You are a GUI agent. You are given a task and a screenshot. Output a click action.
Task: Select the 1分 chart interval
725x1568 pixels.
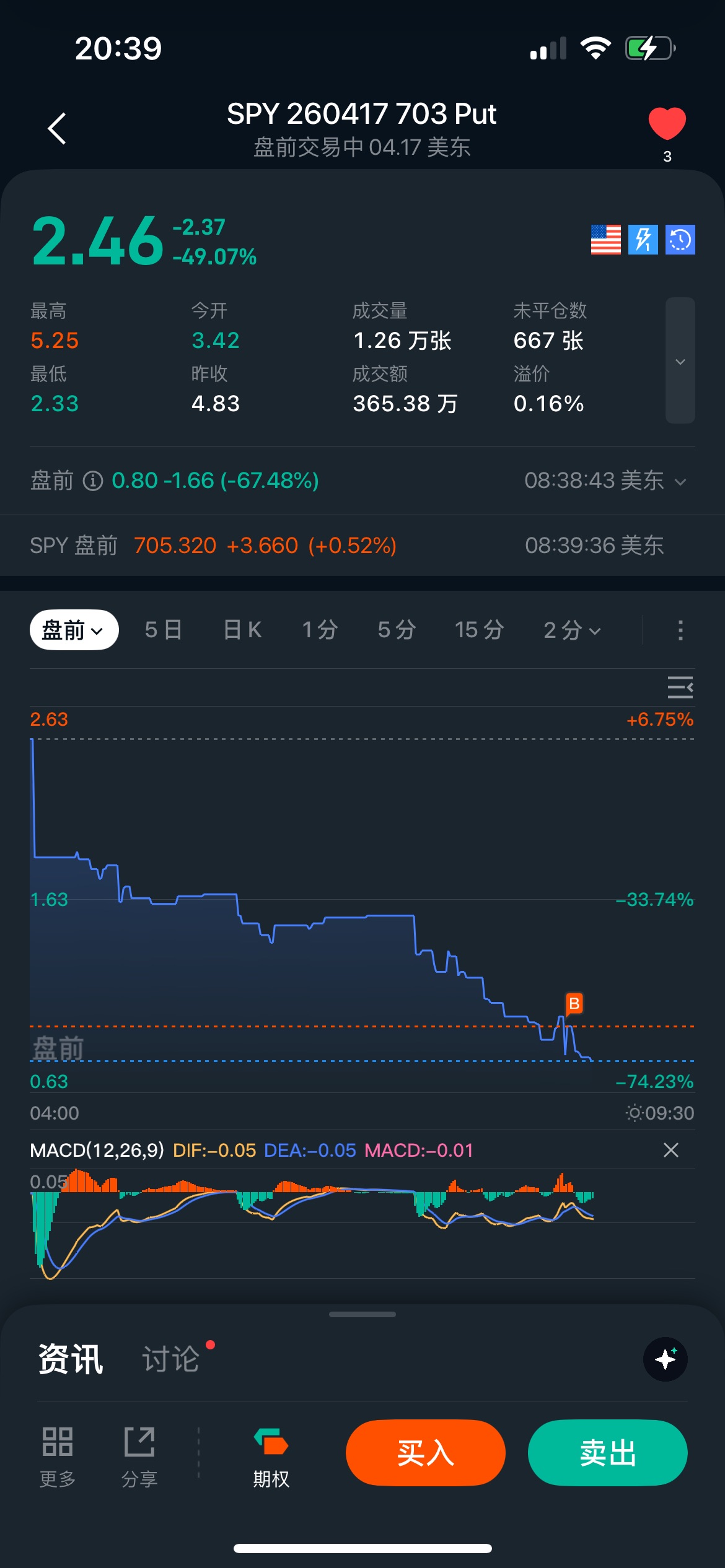(320, 630)
